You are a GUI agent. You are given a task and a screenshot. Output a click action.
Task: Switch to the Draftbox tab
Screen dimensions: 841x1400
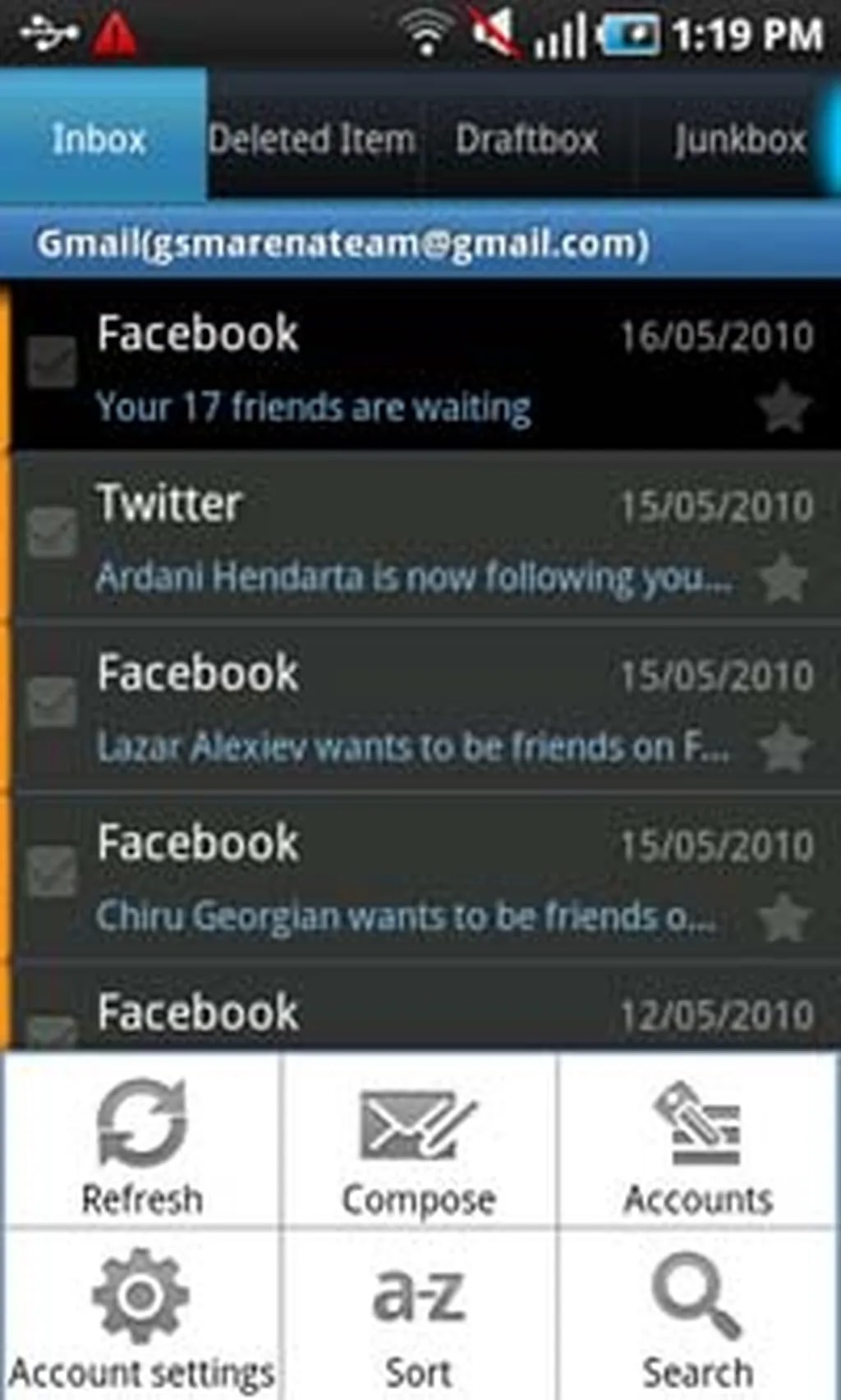point(527,138)
